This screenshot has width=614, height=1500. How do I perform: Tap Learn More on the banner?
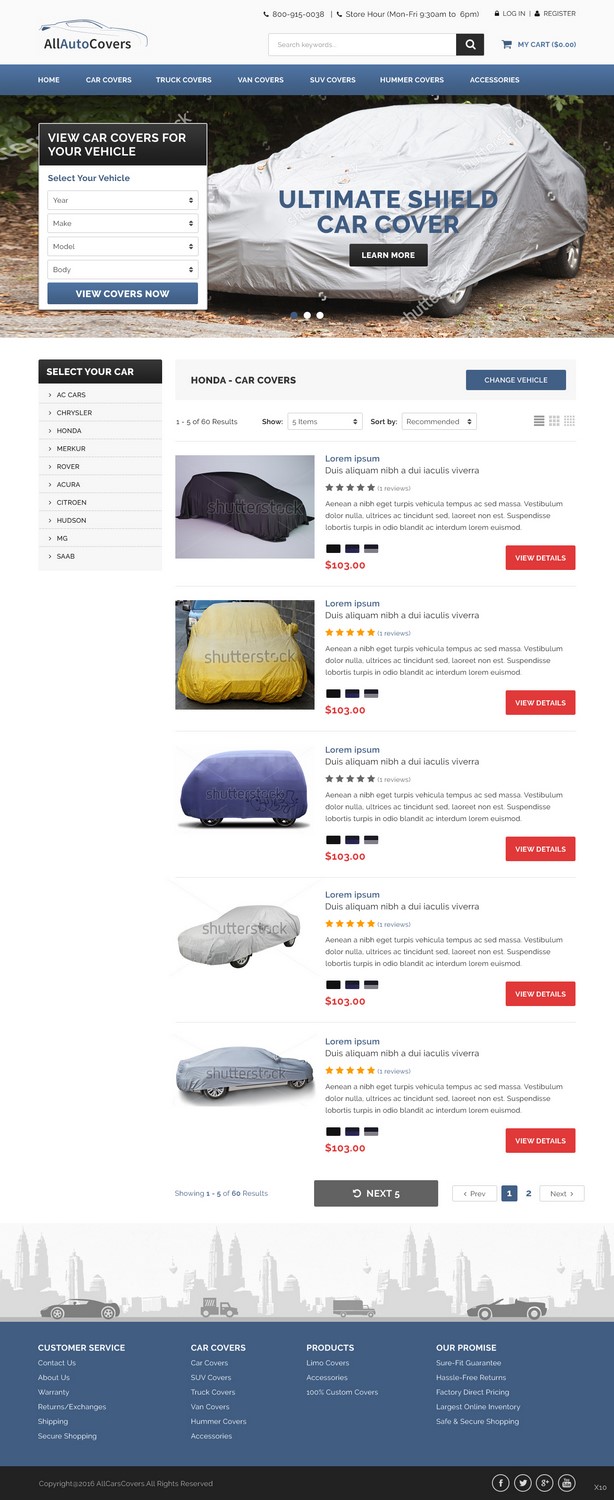coord(388,255)
